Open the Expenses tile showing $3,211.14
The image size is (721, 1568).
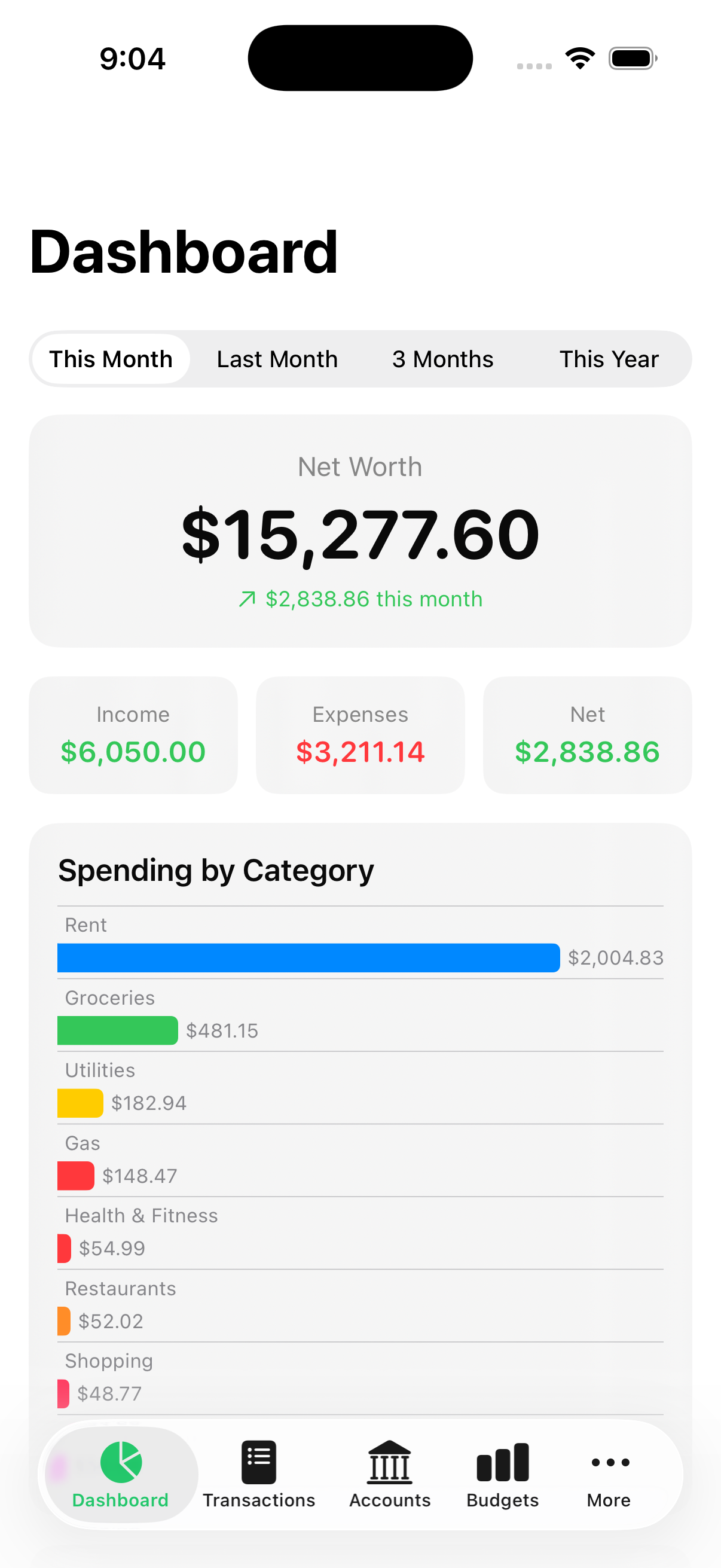coord(359,735)
